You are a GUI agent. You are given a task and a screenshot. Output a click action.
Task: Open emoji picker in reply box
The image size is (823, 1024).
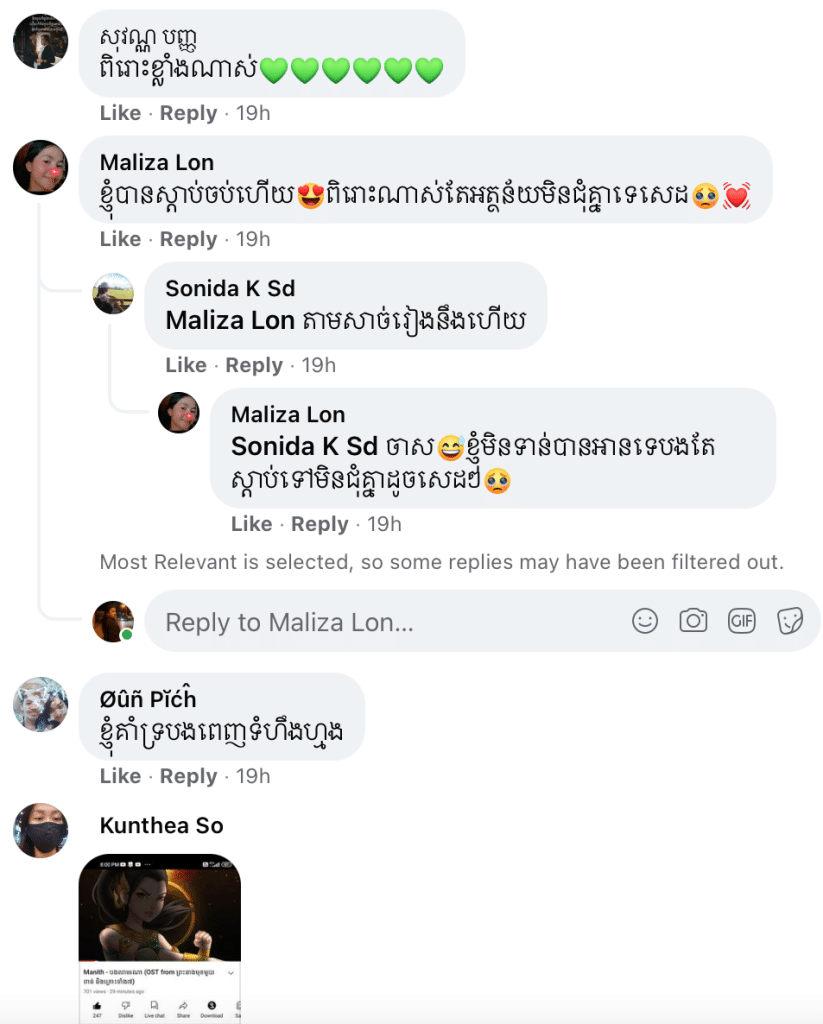[645, 621]
